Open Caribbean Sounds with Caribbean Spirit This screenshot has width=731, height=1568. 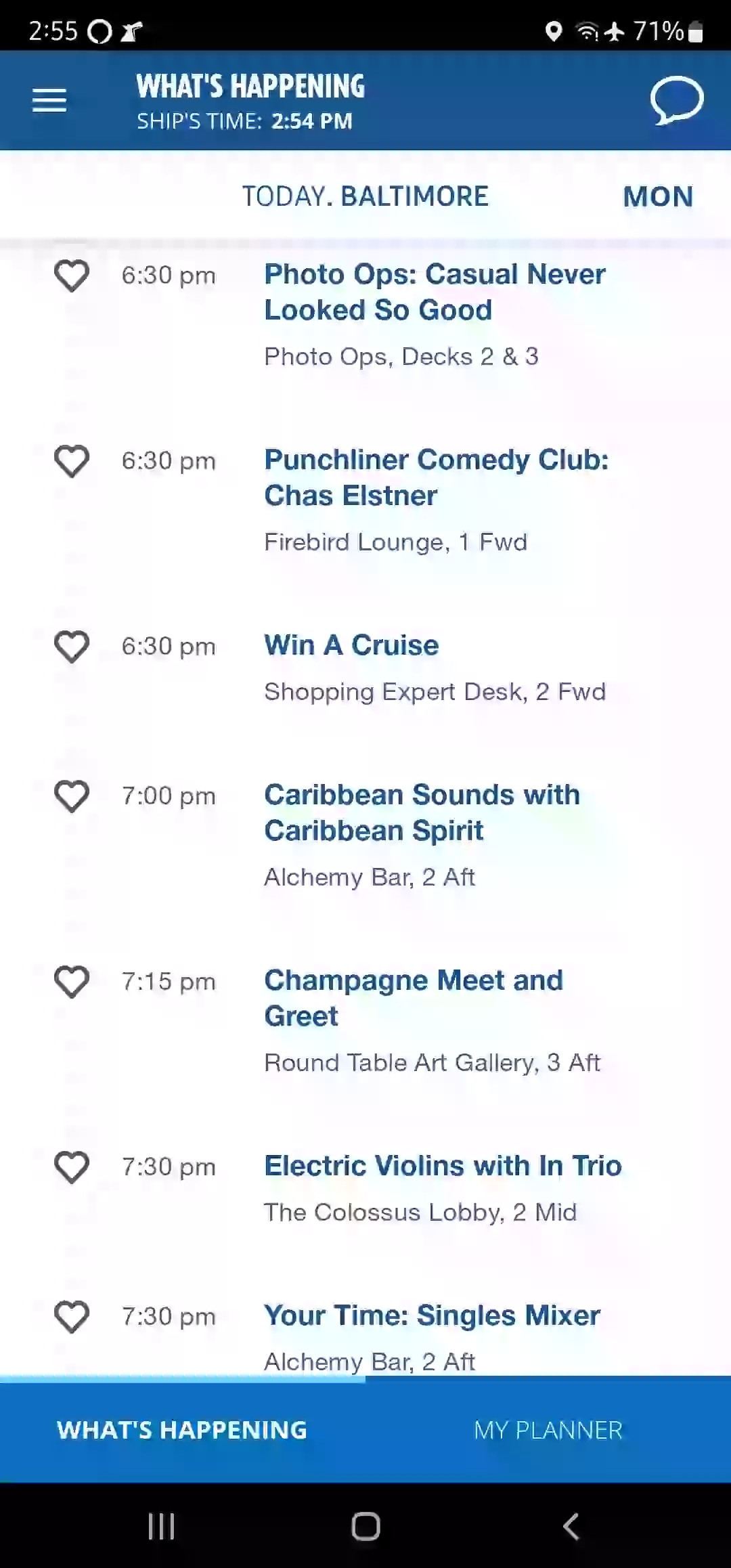422,812
